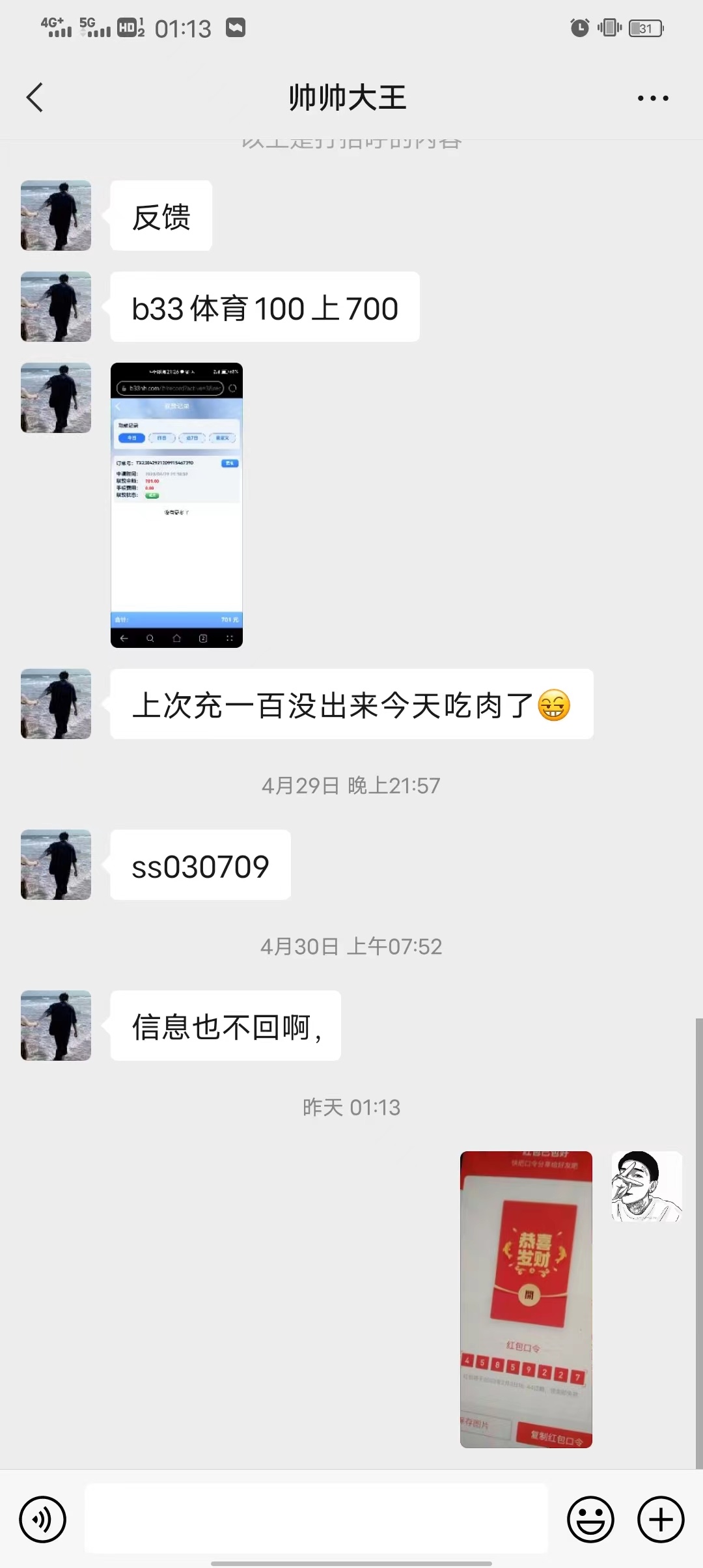Screen dimensions: 703x1568
Task: Go back from the 帅帅大王 chat
Action: [35, 98]
